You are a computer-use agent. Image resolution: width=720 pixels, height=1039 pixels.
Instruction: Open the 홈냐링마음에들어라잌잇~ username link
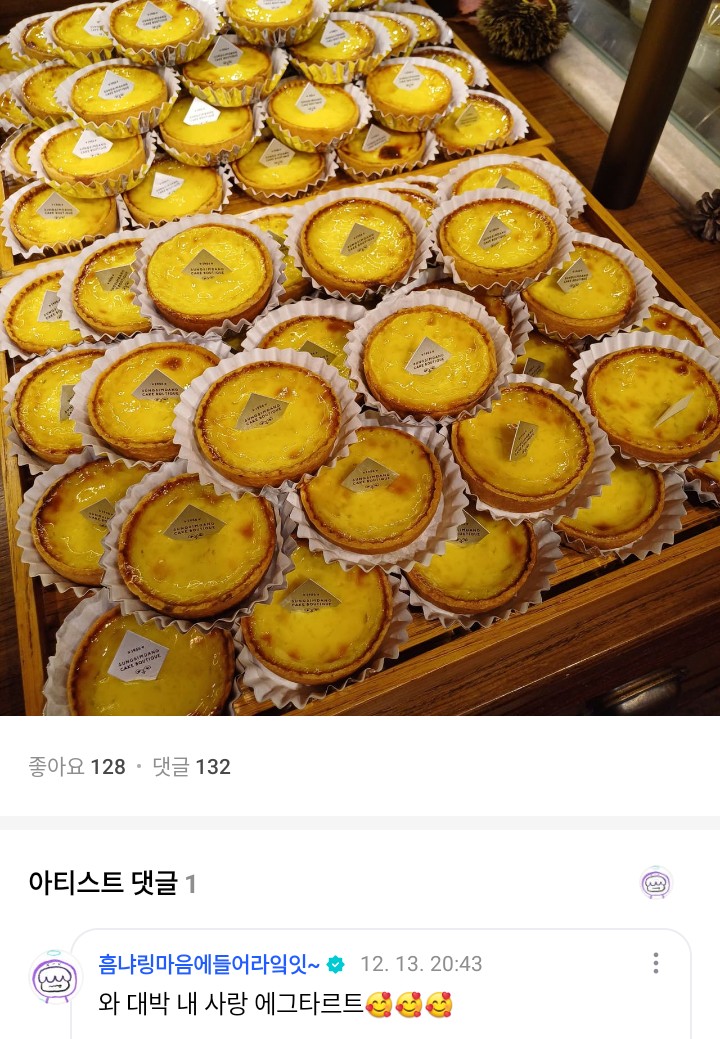(209, 964)
